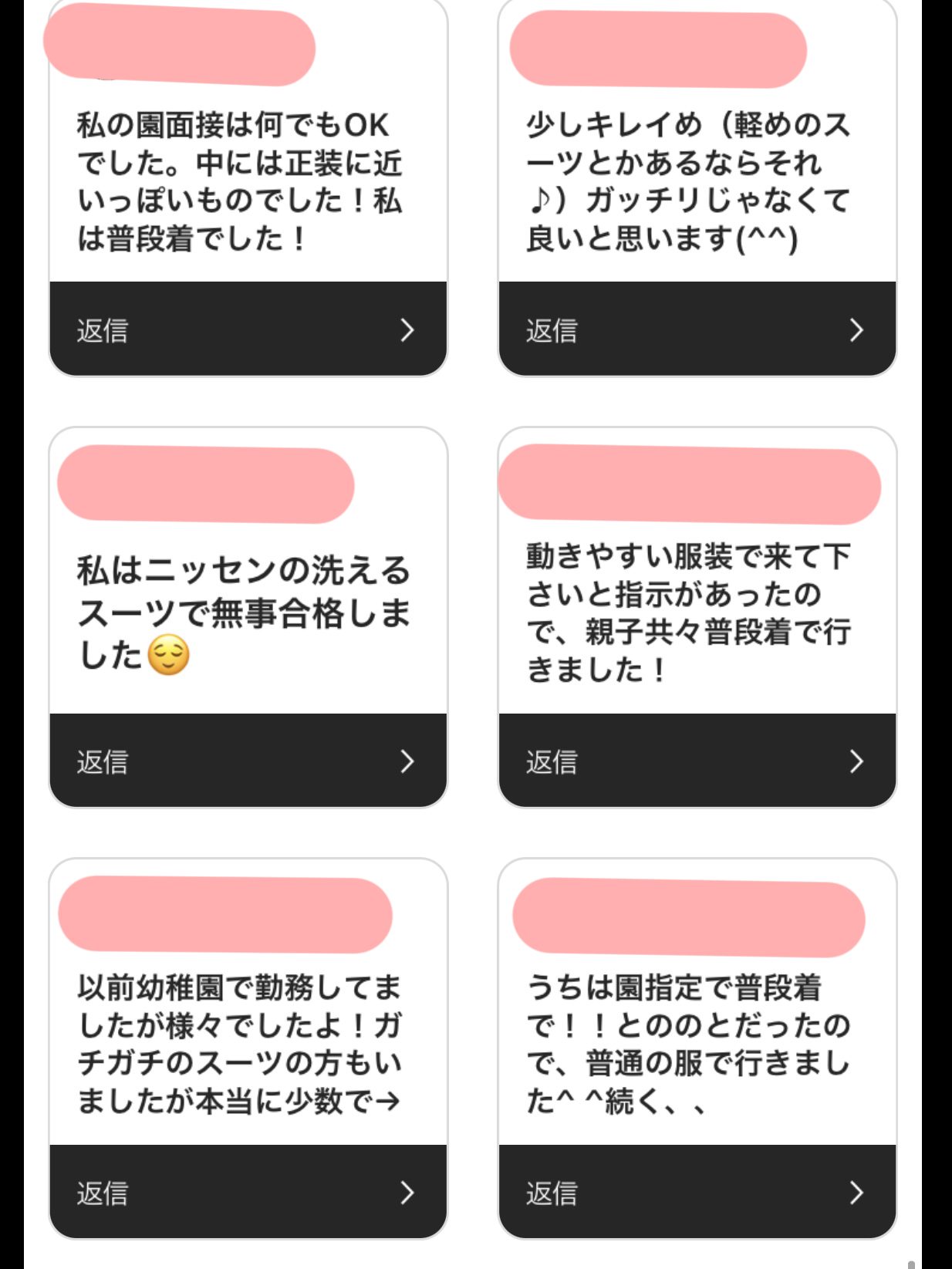The width and height of the screenshot is (952, 1269).
Task: Reply to the 私の園面接は何でもOK response
Action: click(x=248, y=329)
